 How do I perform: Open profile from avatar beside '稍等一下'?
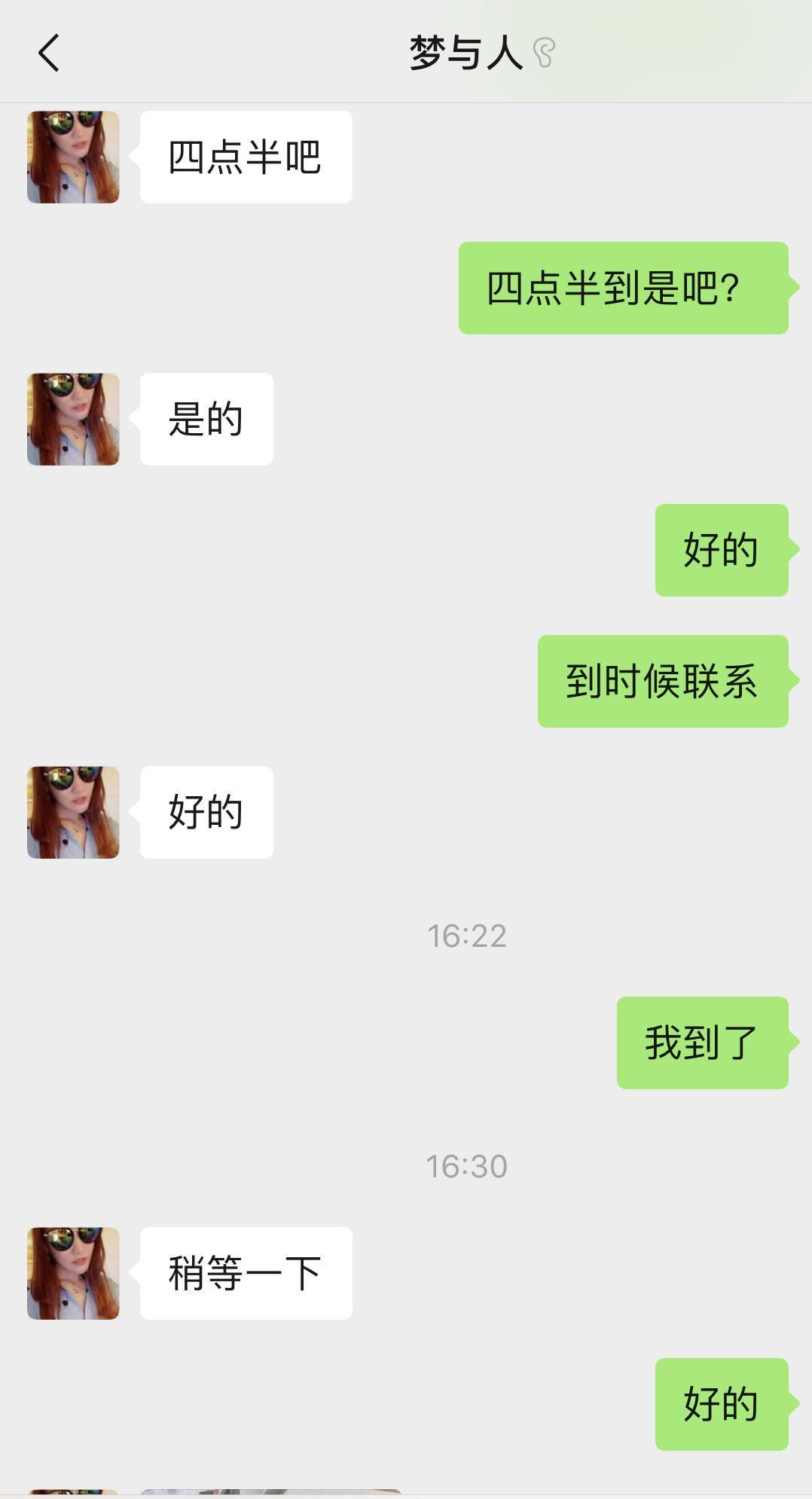[x=73, y=1273]
